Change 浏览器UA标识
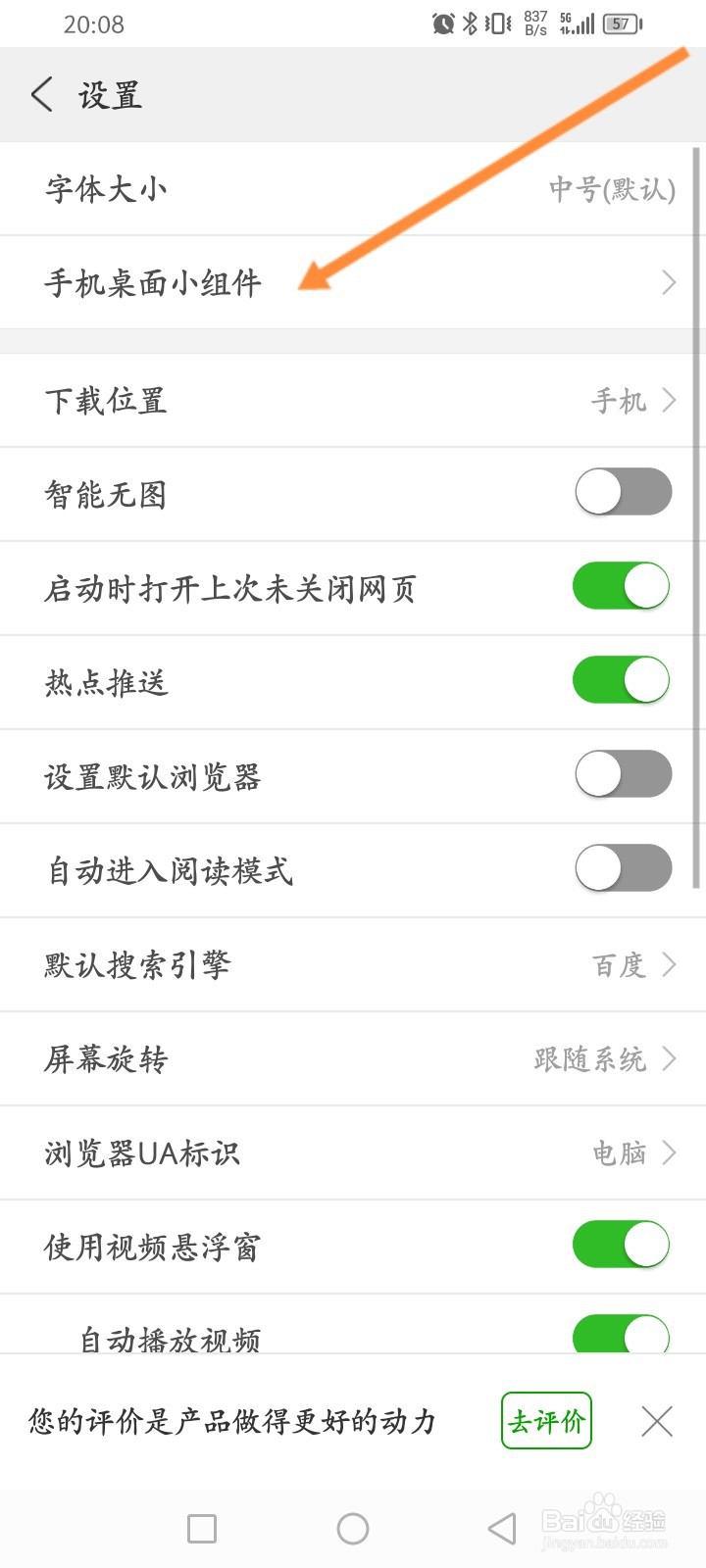Viewport: 706px width, 1568px height. [x=353, y=1152]
